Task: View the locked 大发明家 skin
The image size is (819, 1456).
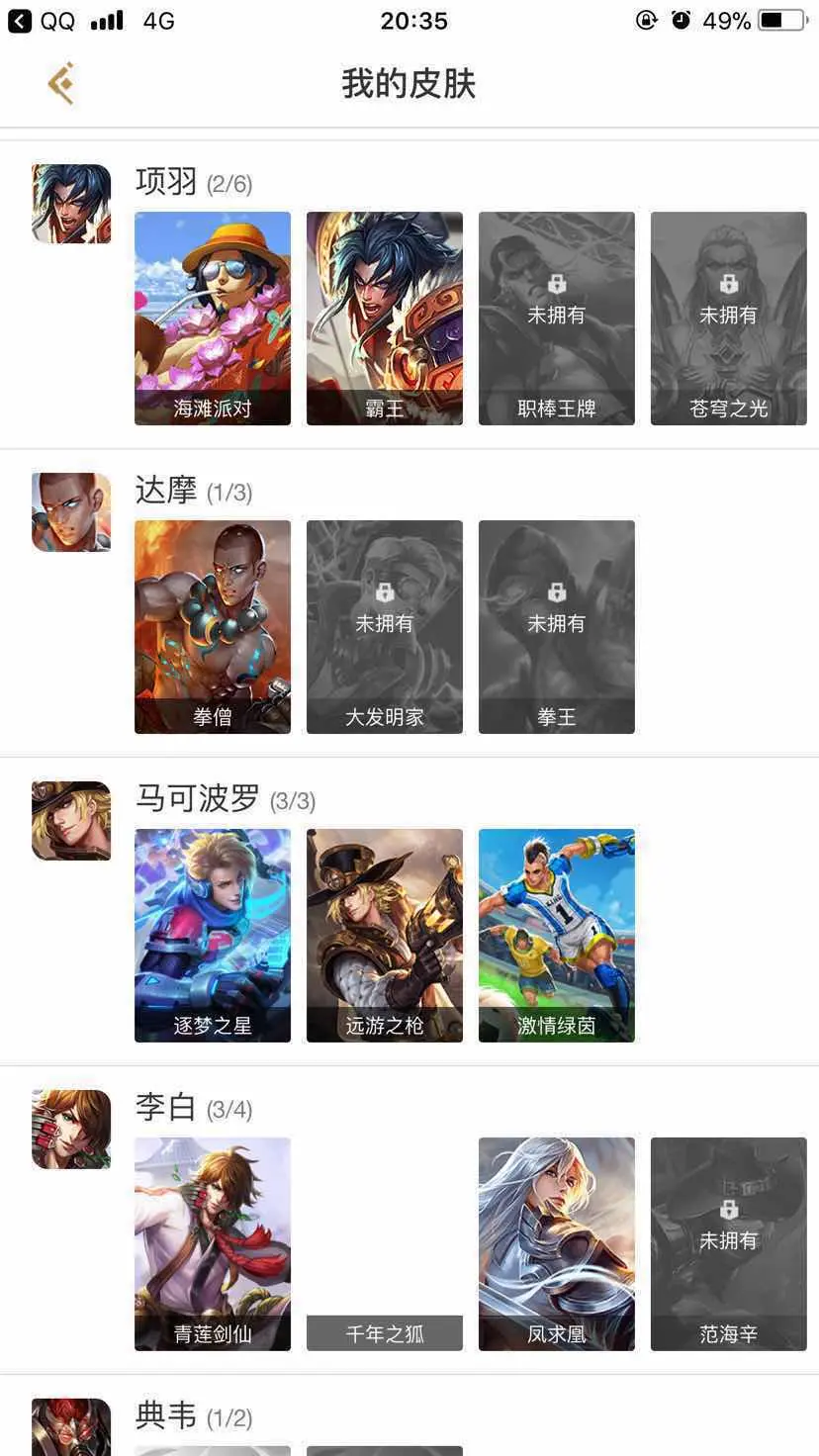Action: pos(385,627)
